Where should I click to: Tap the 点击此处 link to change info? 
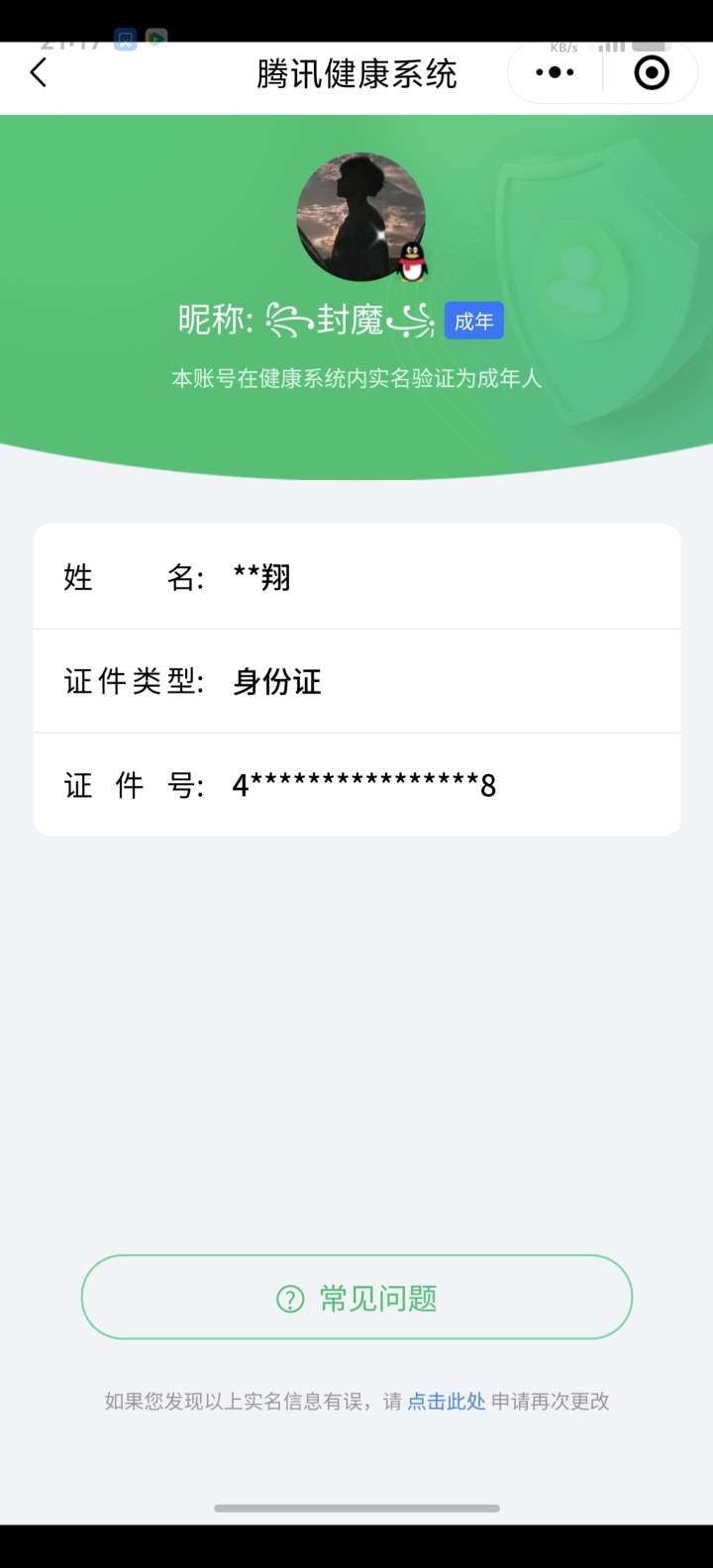pyautogui.click(x=447, y=1401)
